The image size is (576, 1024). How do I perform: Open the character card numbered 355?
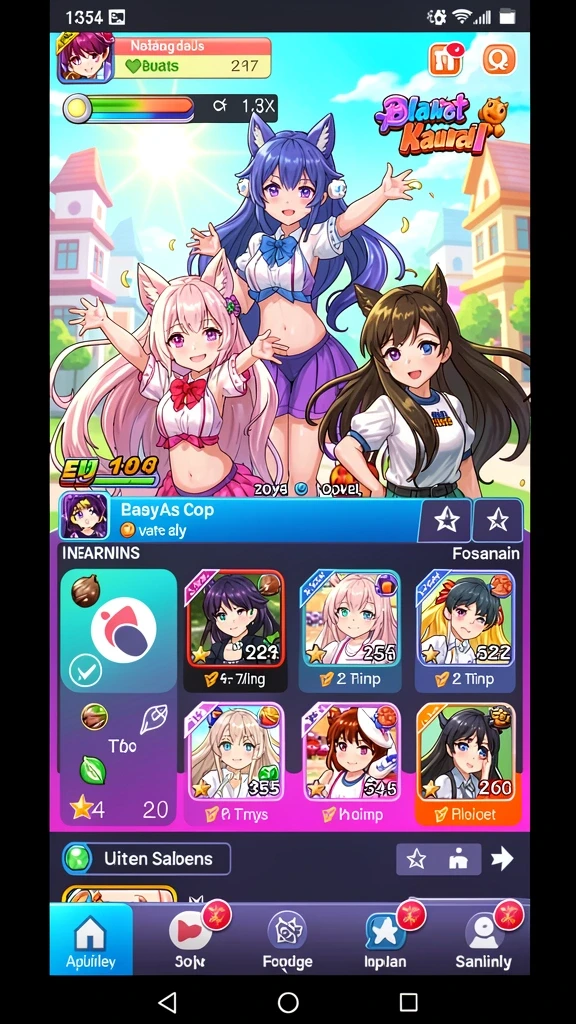point(235,764)
